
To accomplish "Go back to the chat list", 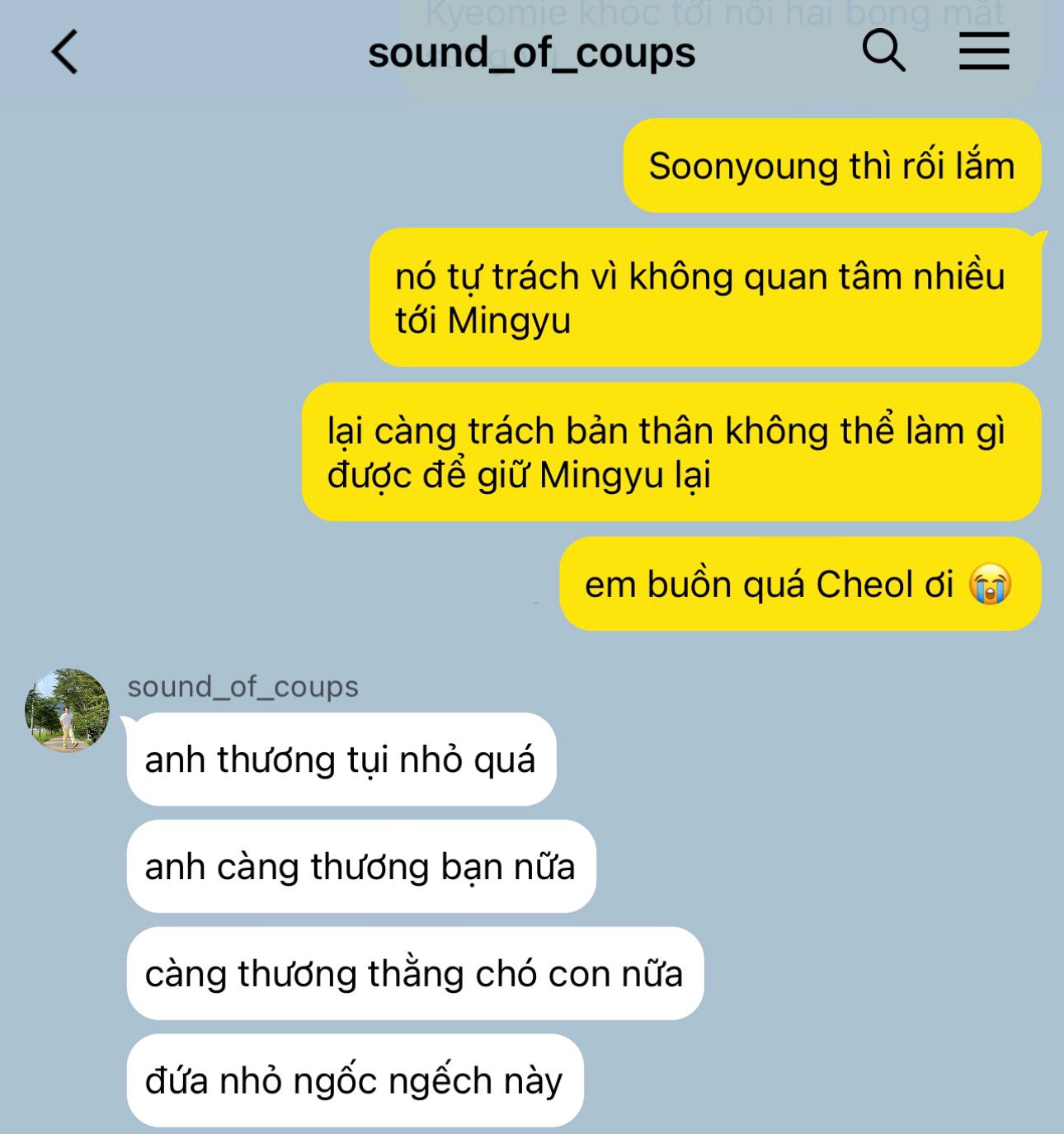I will click(65, 52).
